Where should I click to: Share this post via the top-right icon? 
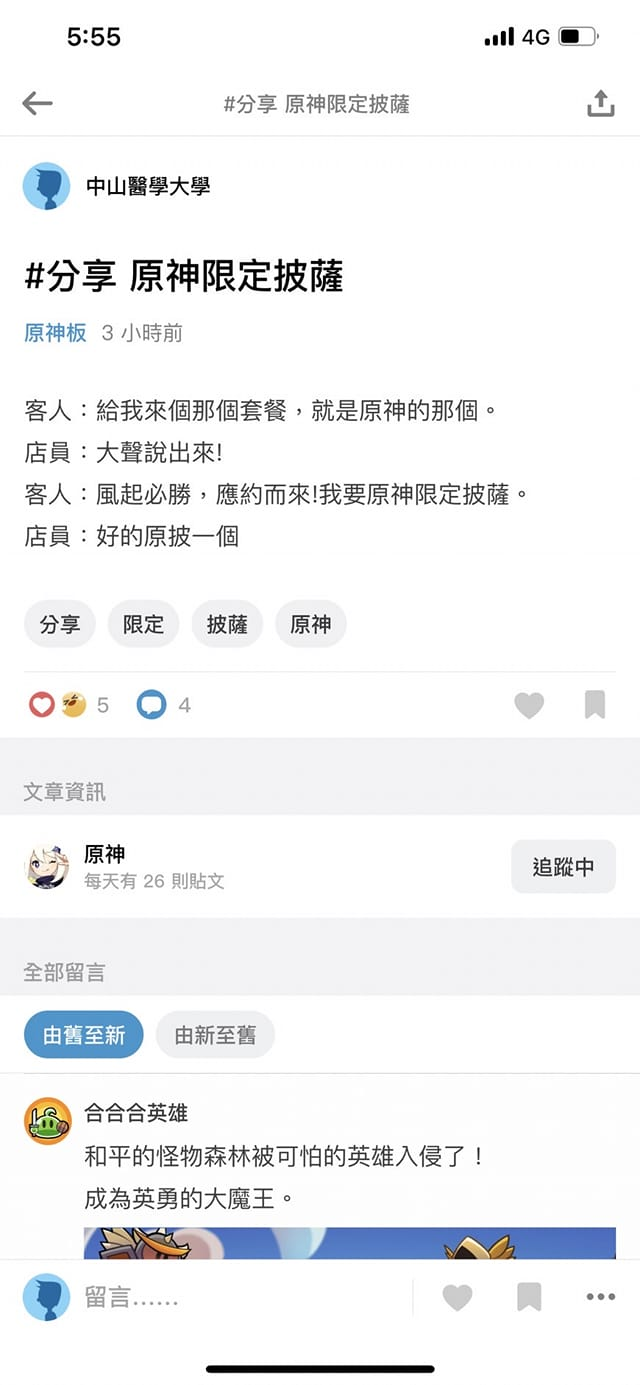tap(600, 103)
